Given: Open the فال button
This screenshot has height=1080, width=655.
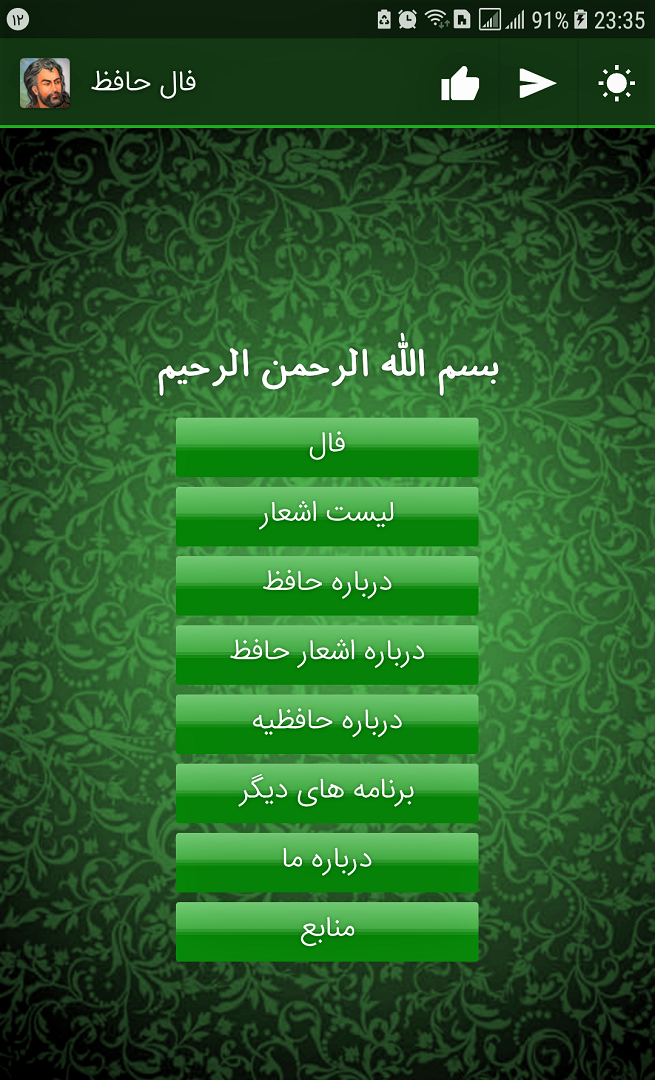Looking at the screenshot, I should [x=327, y=447].
